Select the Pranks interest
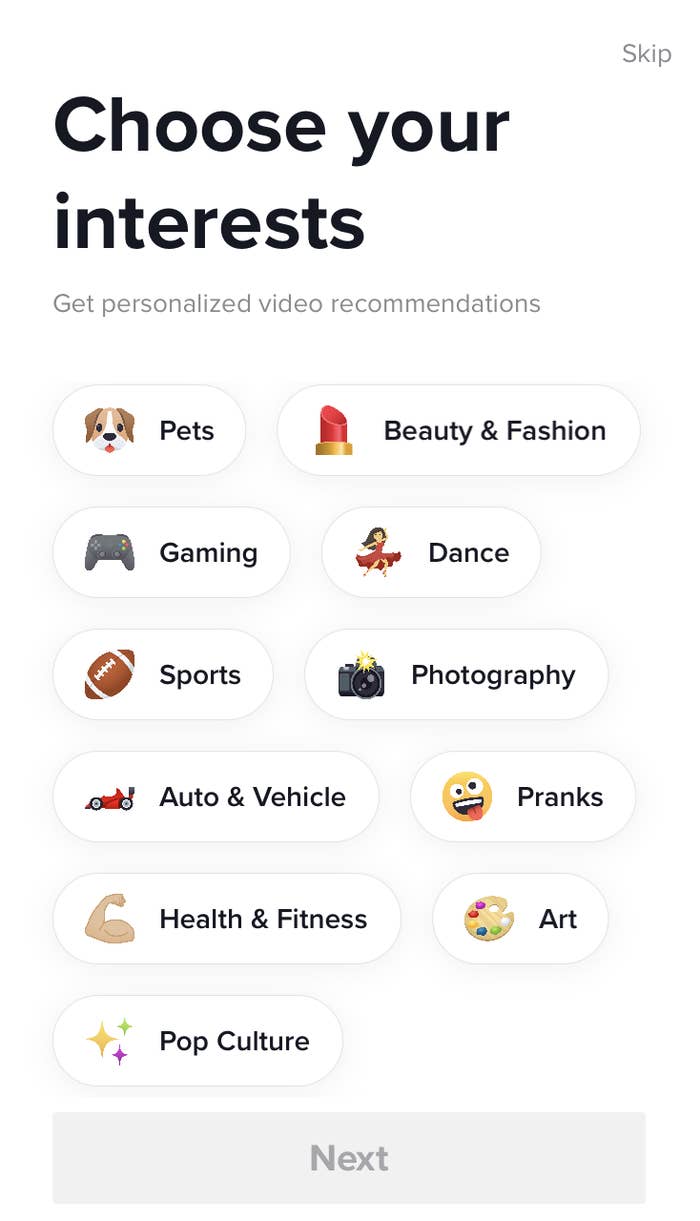The width and height of the screenshot is (700, 1221). click(x=523, y=796)
